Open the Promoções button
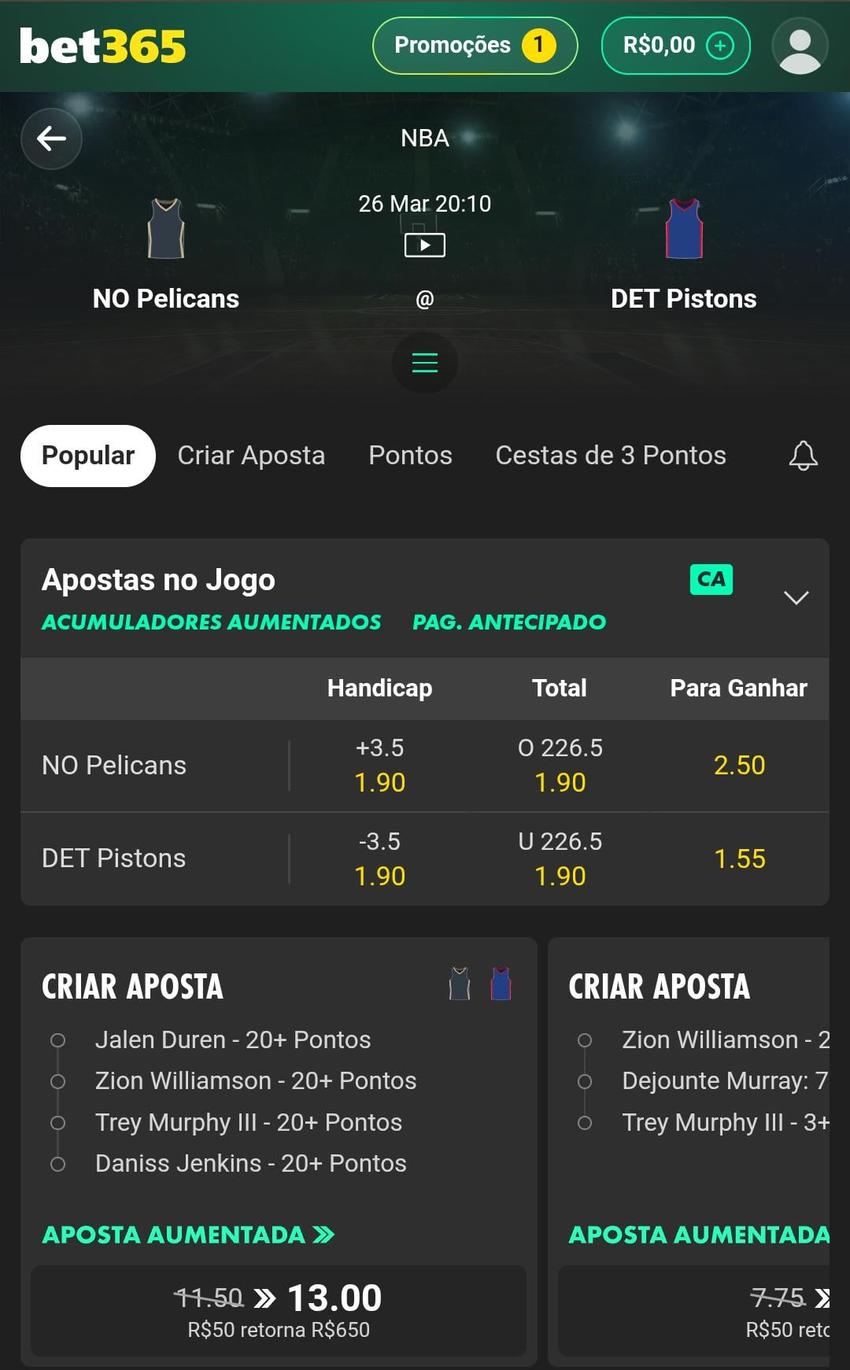The height and width of the screenshot is (1370, 850). [x=474, y=44]
